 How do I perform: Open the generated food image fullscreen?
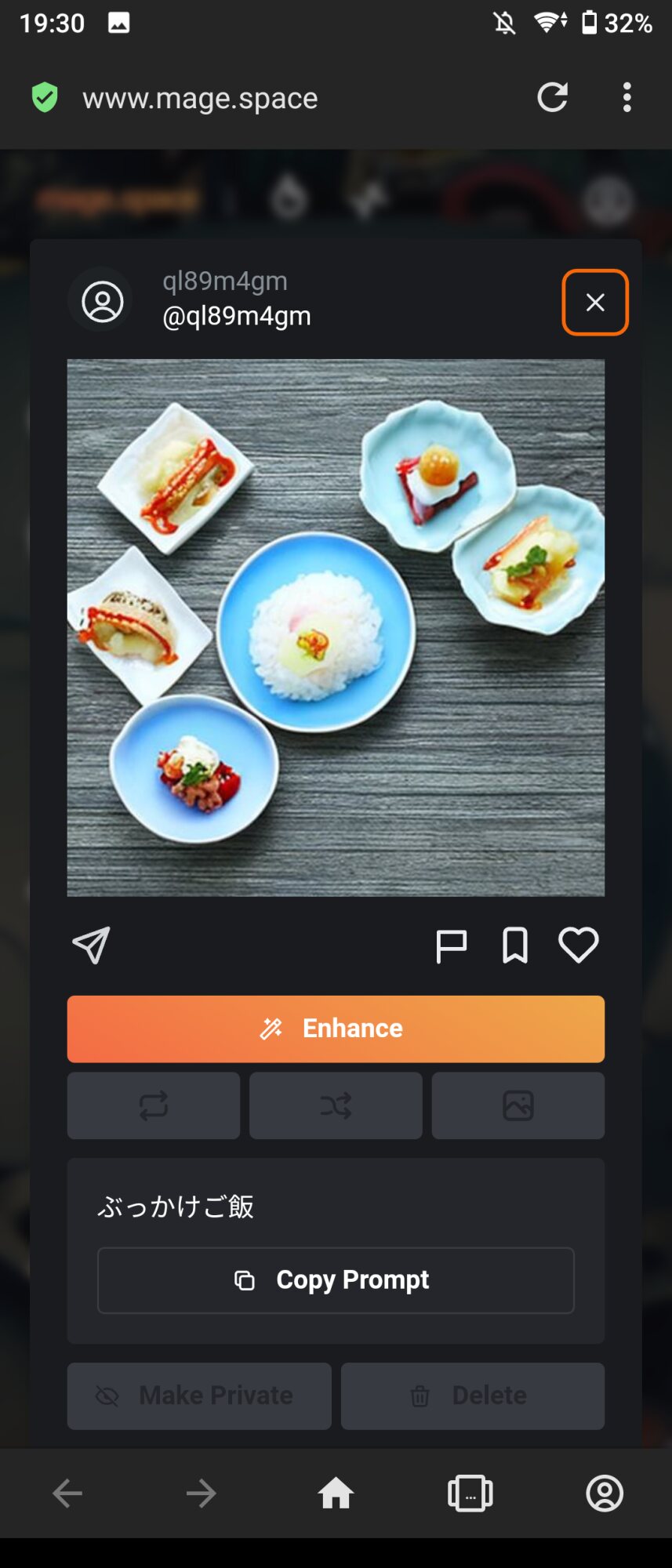[x=336, y=627]
